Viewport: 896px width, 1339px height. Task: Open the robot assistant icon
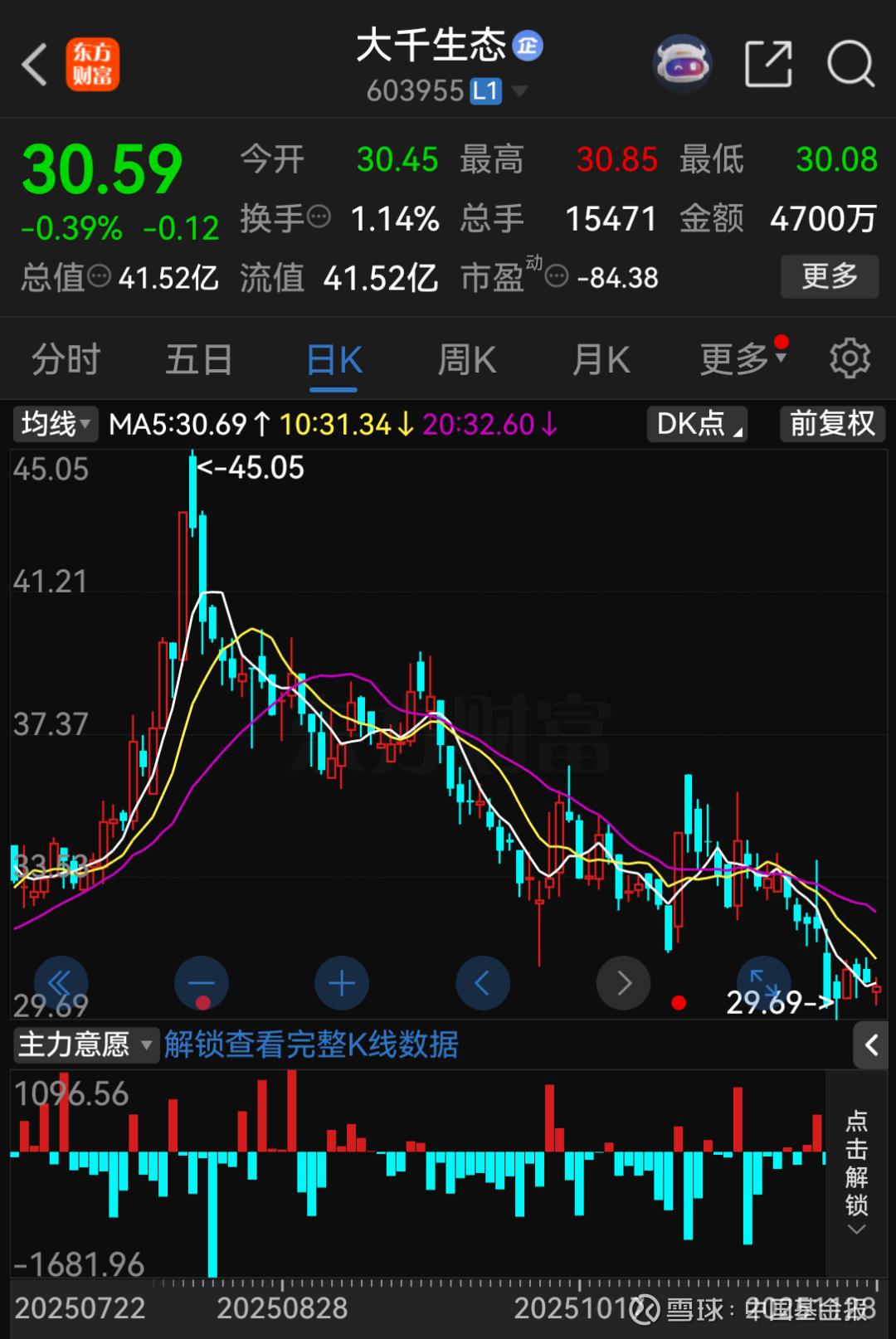point(682,64)
